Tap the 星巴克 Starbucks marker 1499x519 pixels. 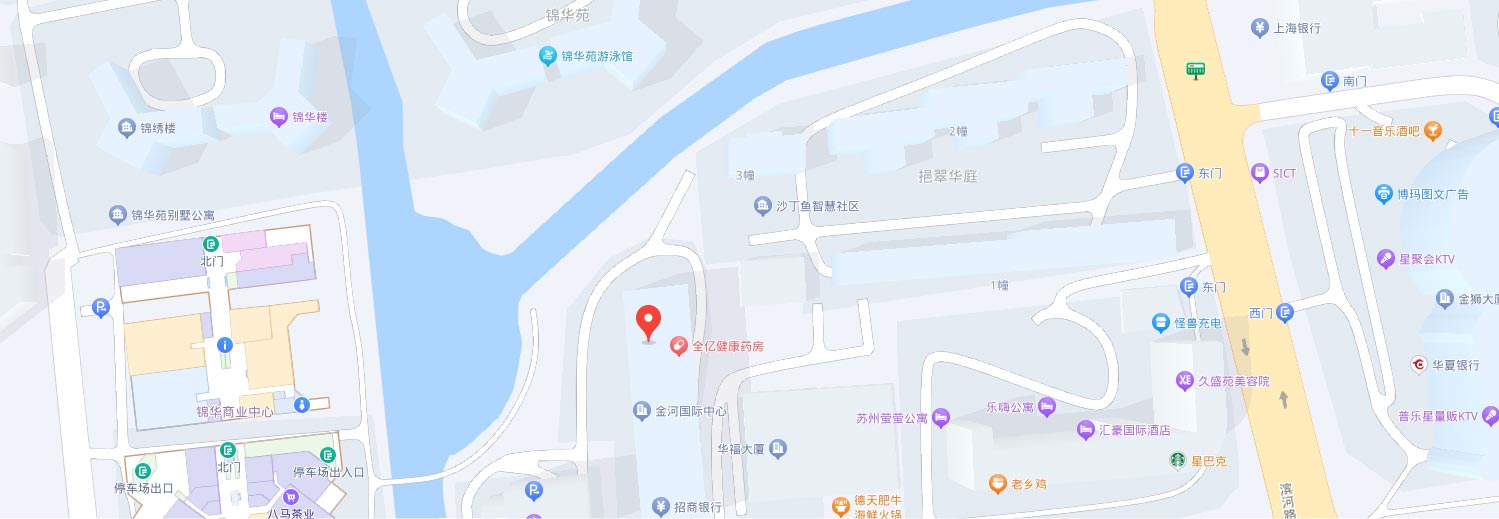1178,460
